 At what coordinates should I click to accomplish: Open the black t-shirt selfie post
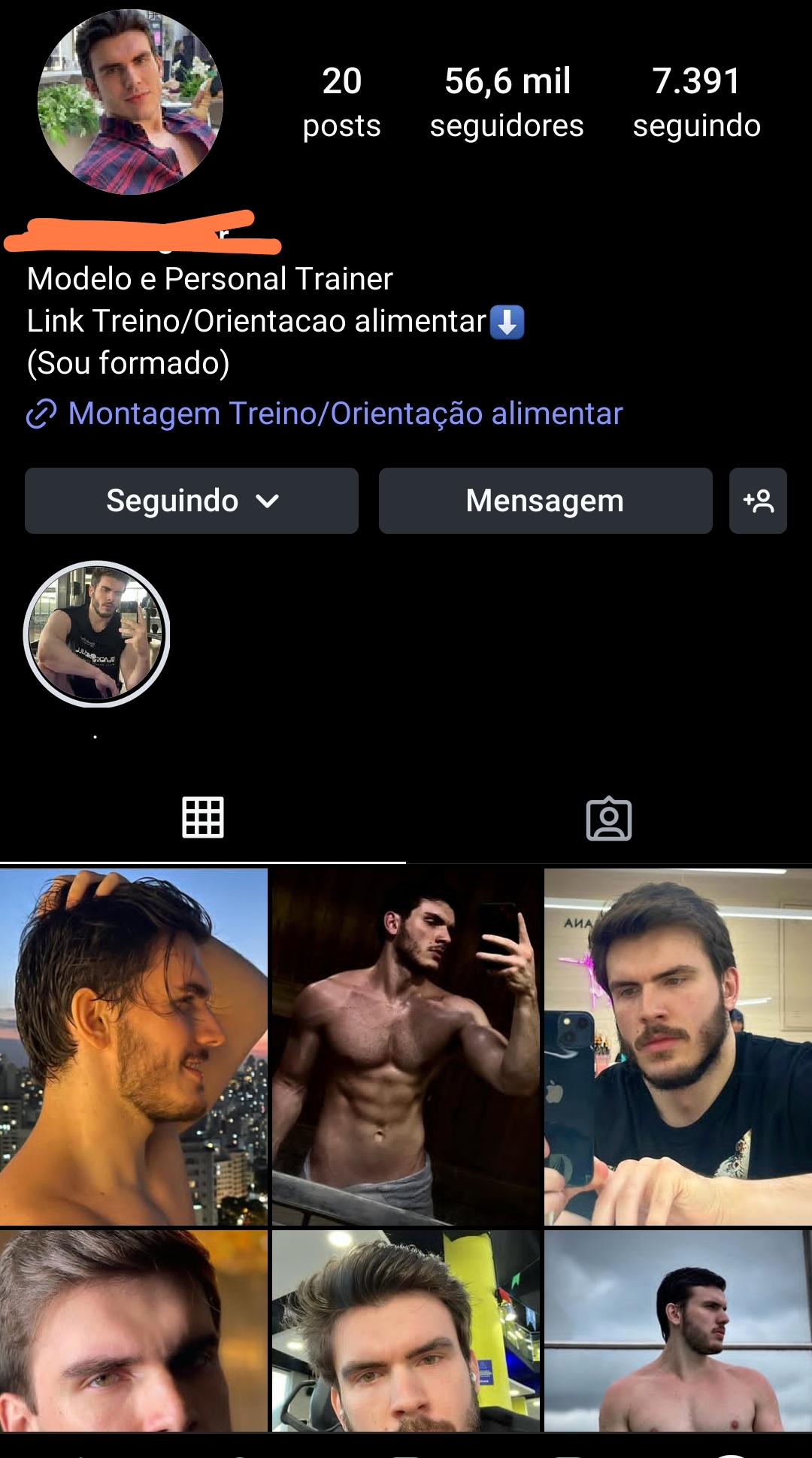click(678, 1047)
